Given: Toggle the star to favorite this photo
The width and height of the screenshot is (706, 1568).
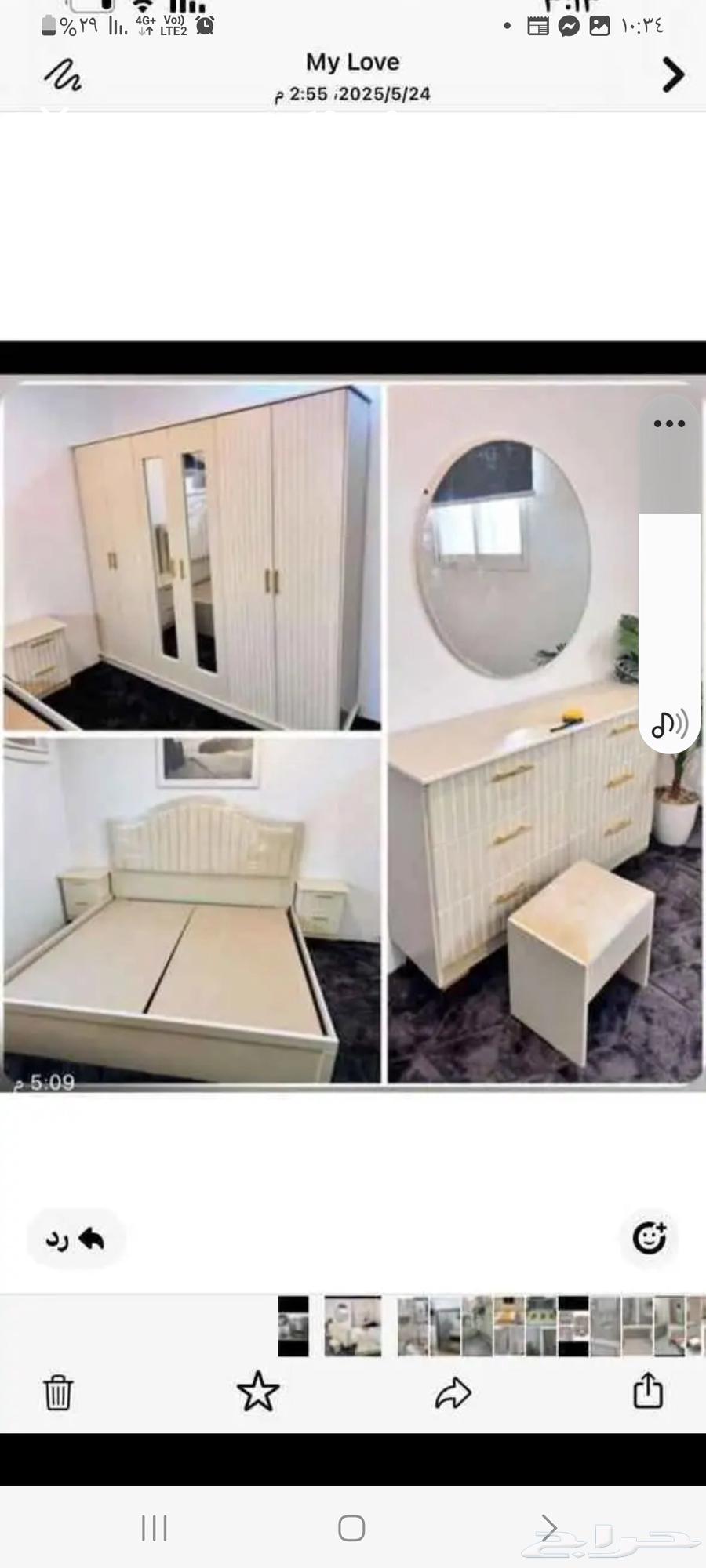Looking at the screenshot, I should click(259, 1392).
